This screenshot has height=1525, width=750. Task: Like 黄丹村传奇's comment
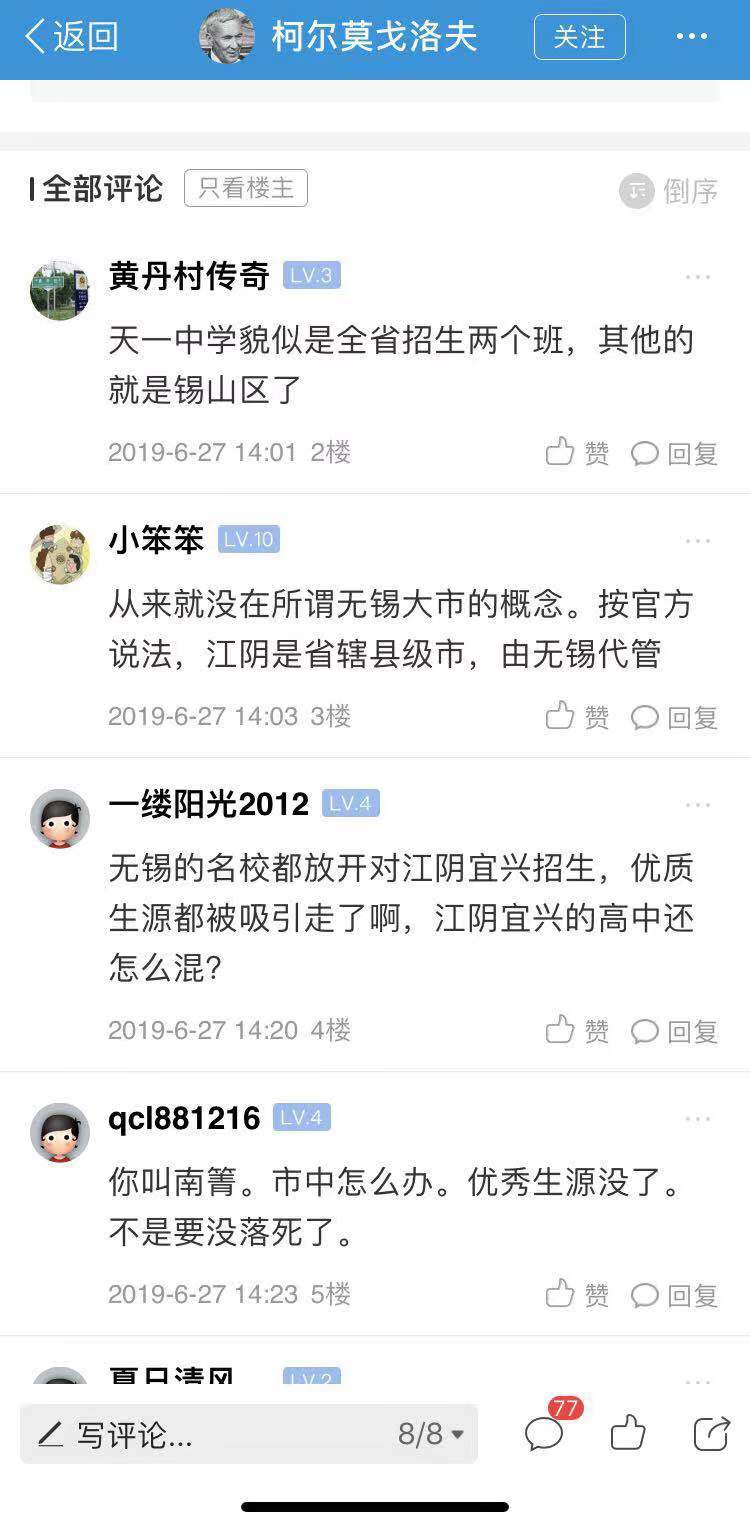(x=577, y=453)
